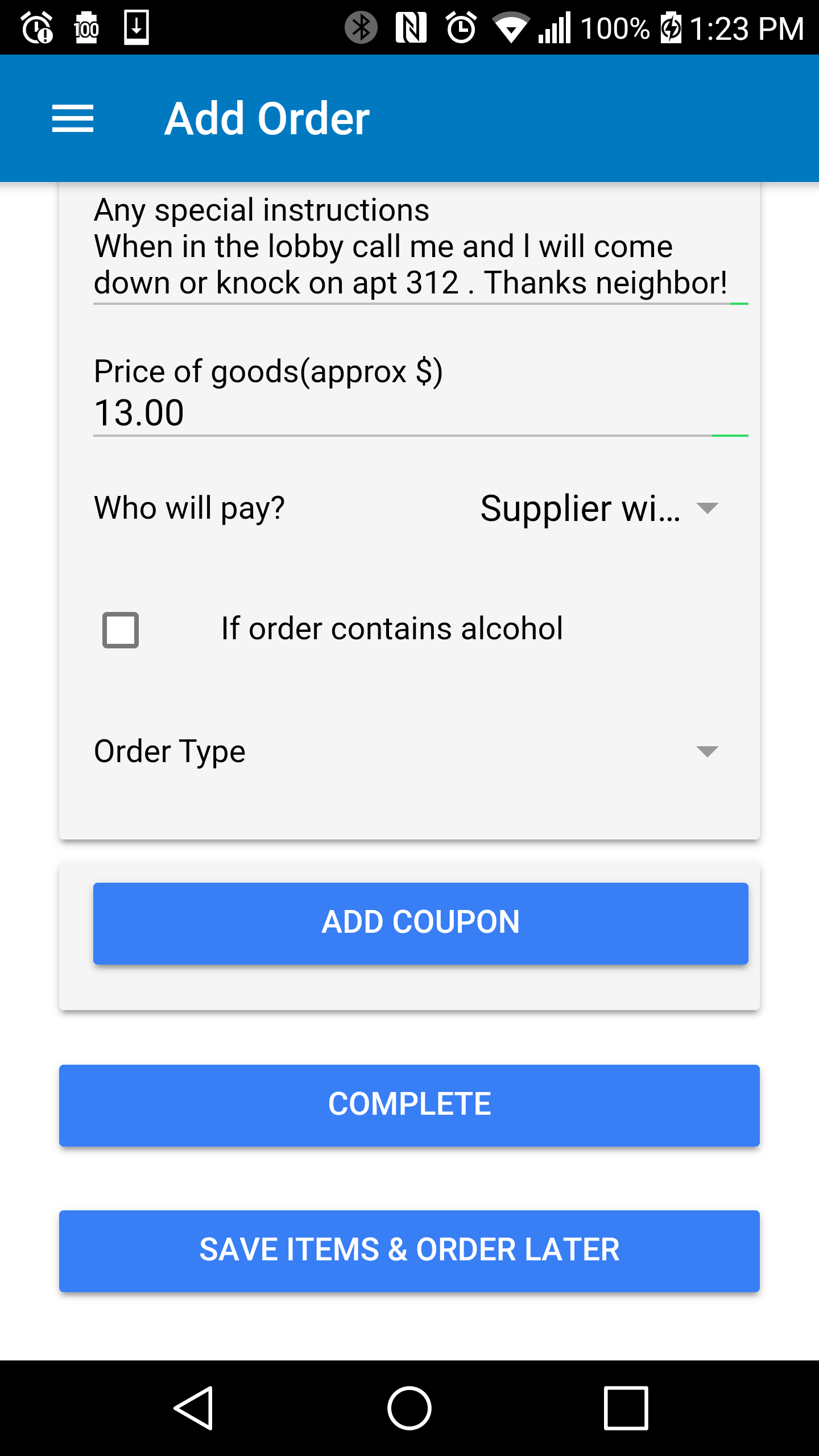This screenshot has height=1456, width=819.
Task: Tap the Order Type dropdown arrow
Action: coord(707,752)
